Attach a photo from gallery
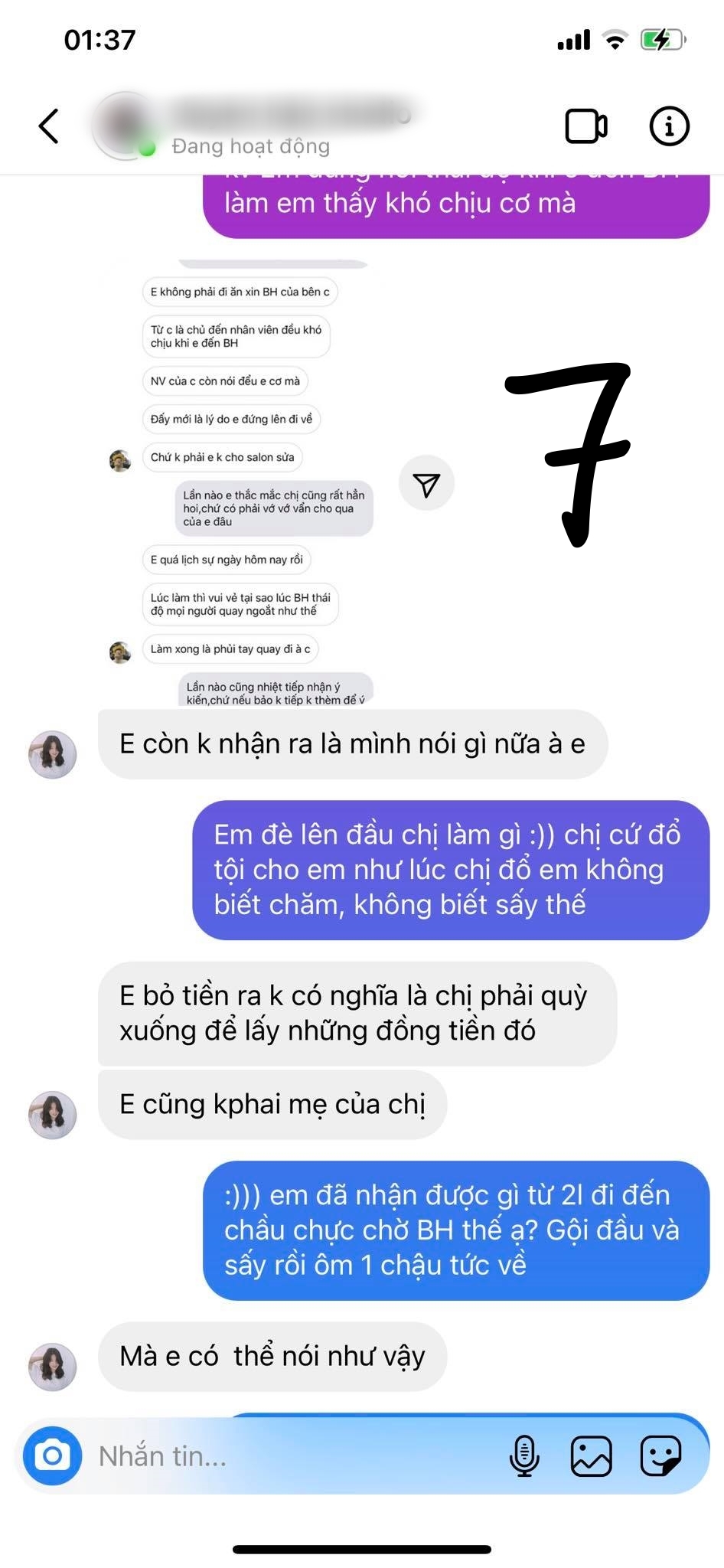 pyautogui.click(x=591, y=1455)
